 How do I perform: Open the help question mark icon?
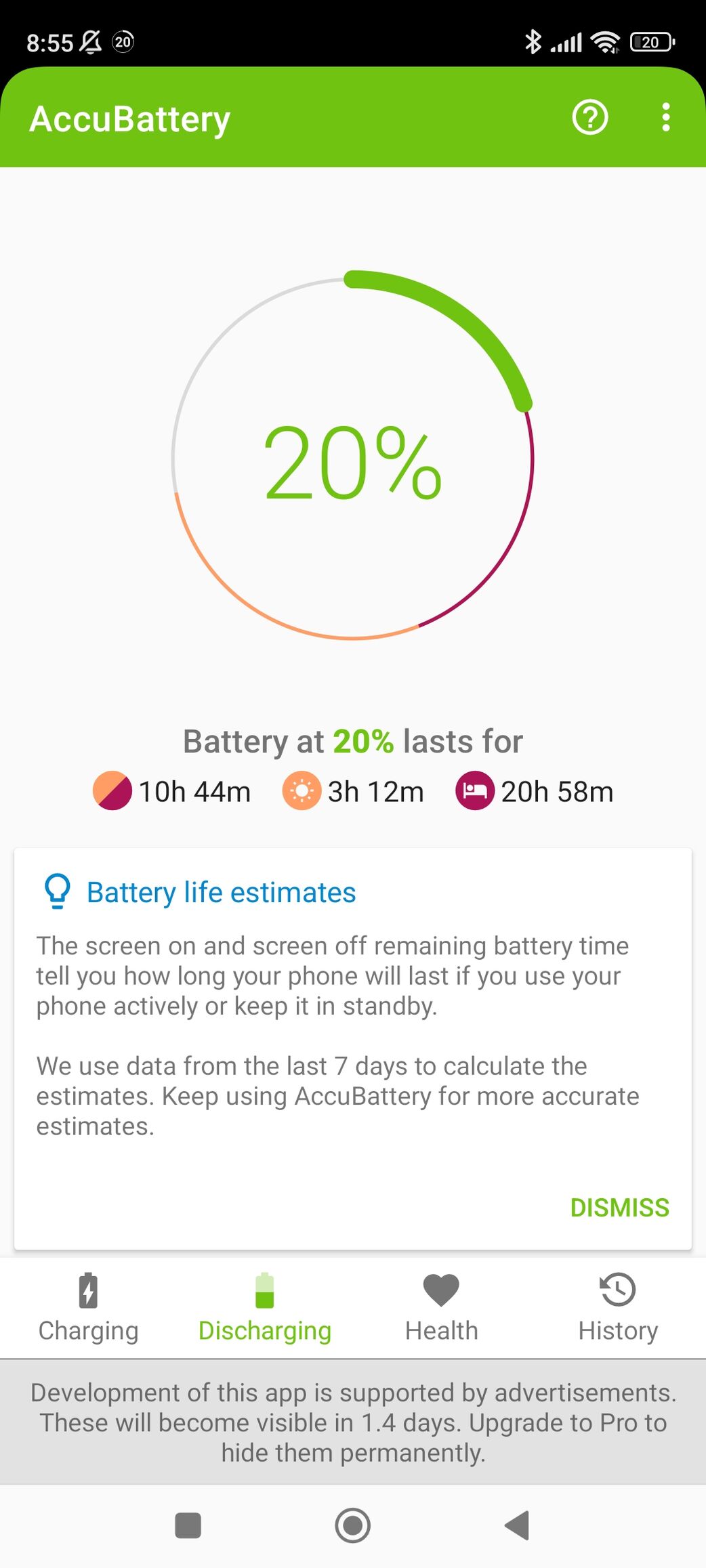pos(590,118)
